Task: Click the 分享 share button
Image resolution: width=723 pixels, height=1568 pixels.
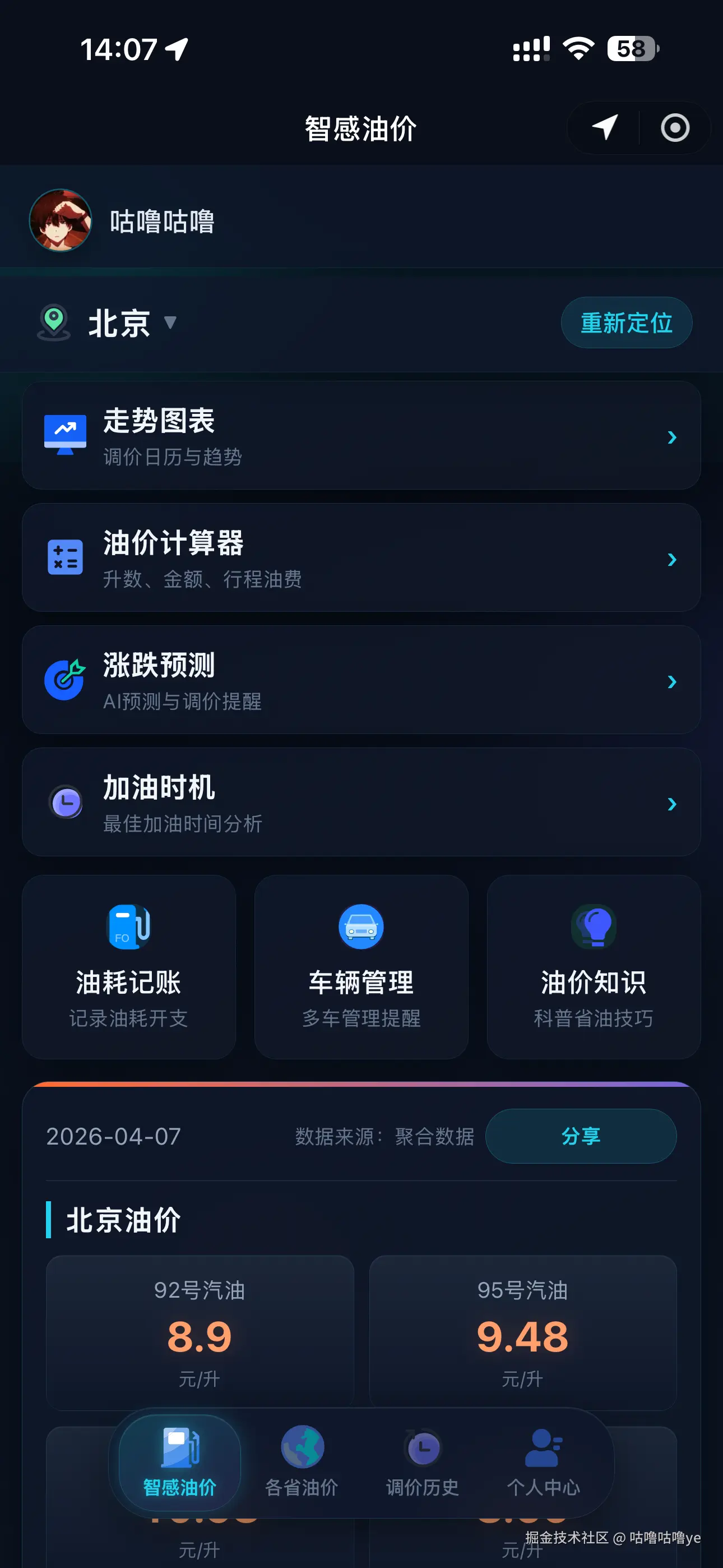Action: point(581,1135)
